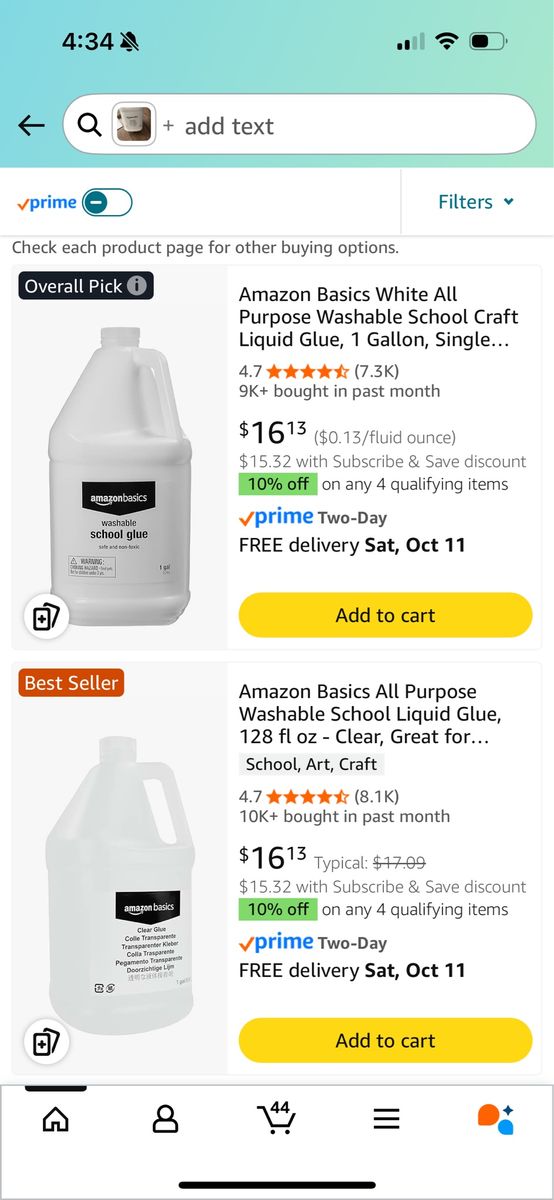Go to the Home tab
Image resolution: width=554 pixels, height=1200 pixels.
click(x=56, y=1119)
